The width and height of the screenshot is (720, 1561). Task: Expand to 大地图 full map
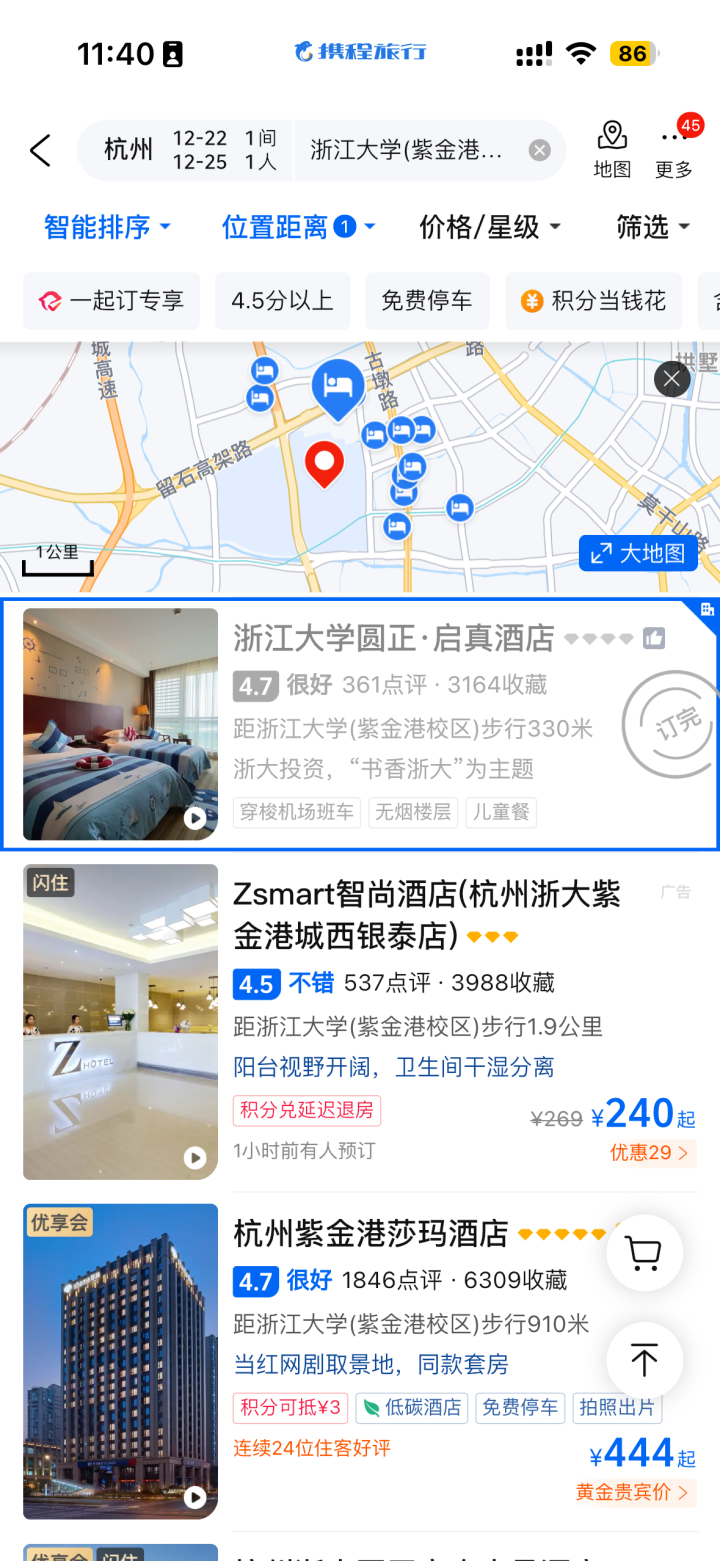pos(638,553)
